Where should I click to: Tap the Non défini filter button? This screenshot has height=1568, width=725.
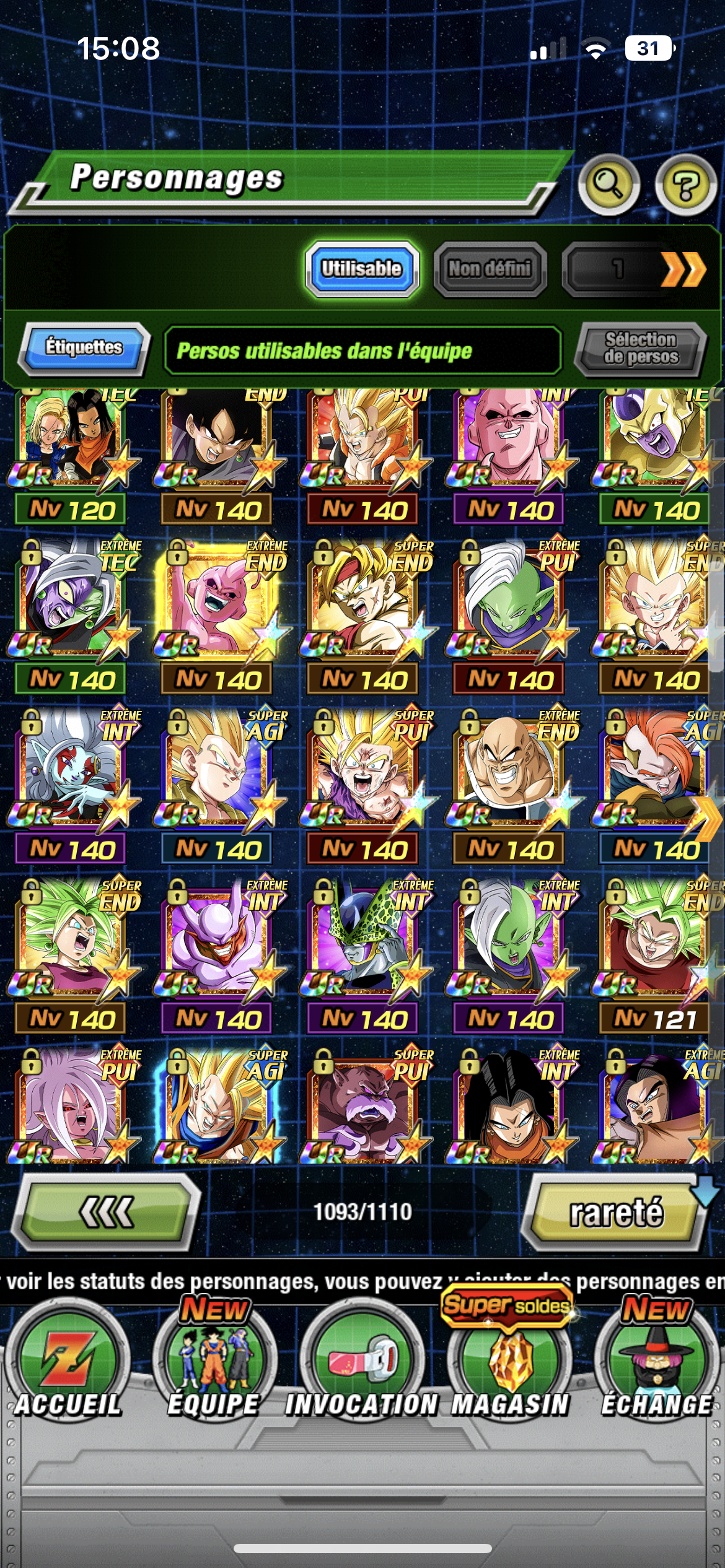pos(490,269)
